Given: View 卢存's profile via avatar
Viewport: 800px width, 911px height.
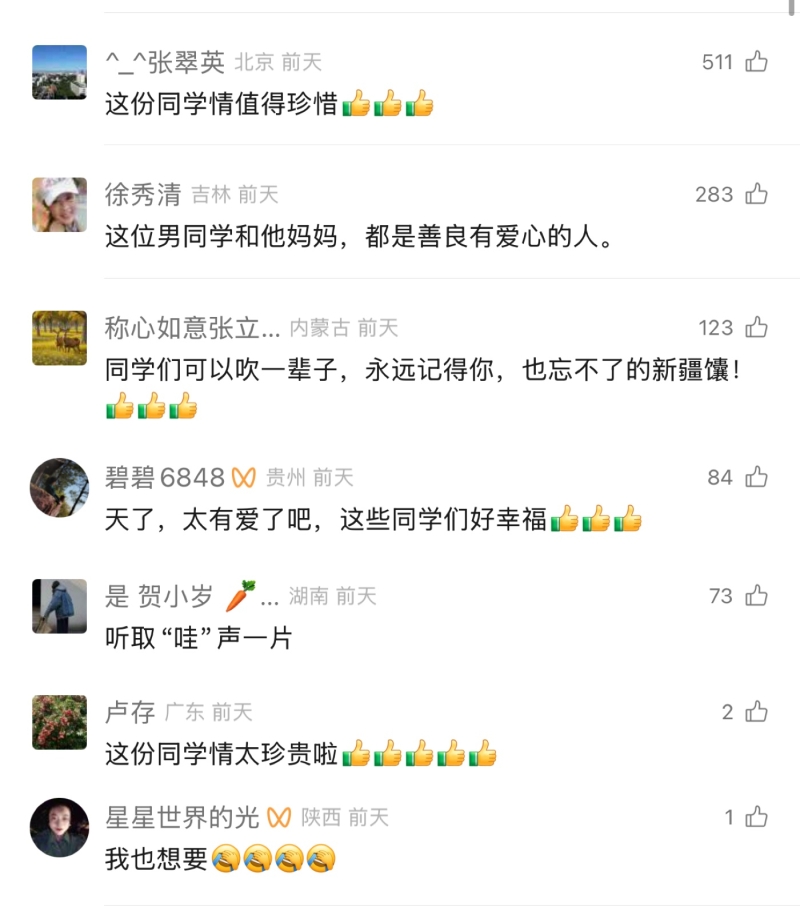Looking at the screenshot, I should [x=59, y=722].
